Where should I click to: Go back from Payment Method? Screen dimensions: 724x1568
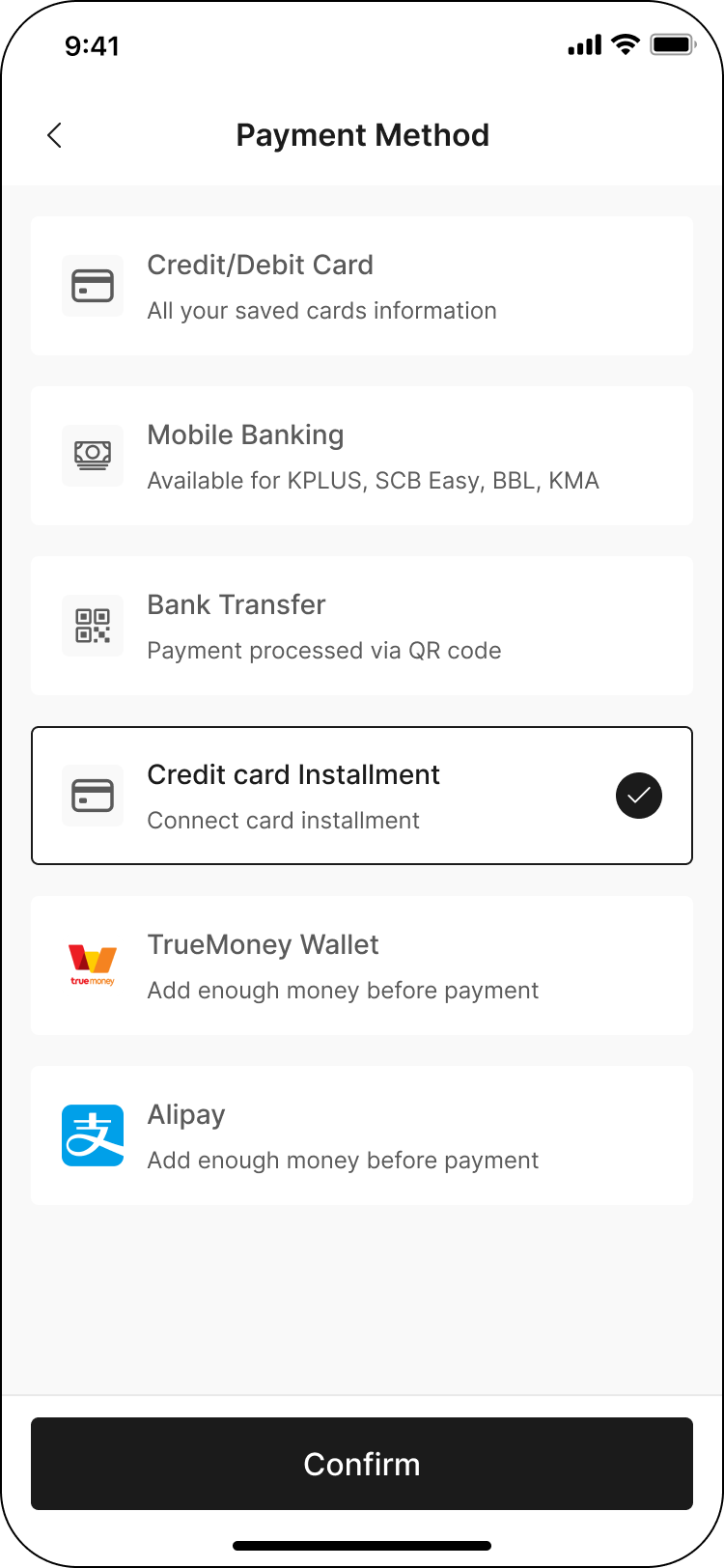click(x=55, y=135)
